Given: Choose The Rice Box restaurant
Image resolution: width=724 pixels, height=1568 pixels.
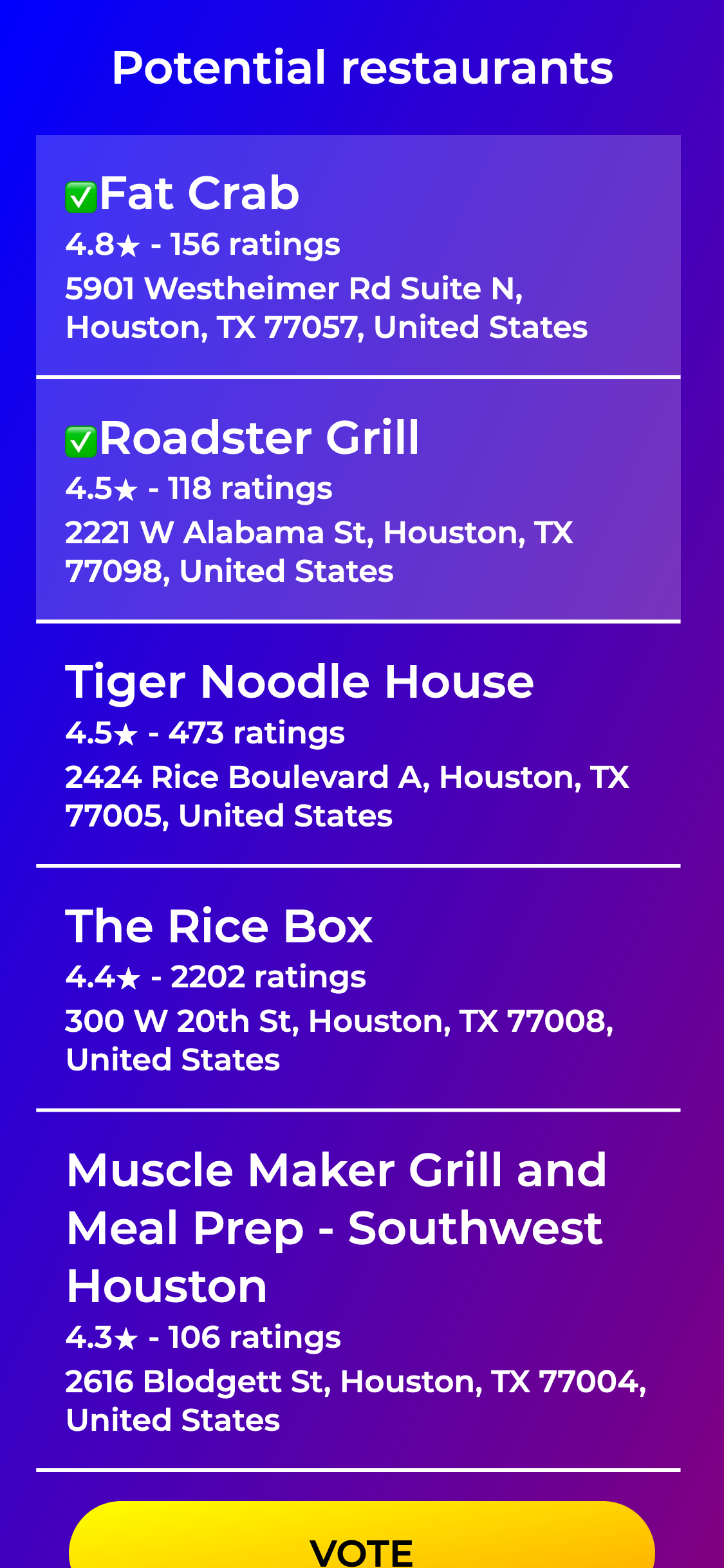Looking at the screenshot, I should (x=358, y=989).
